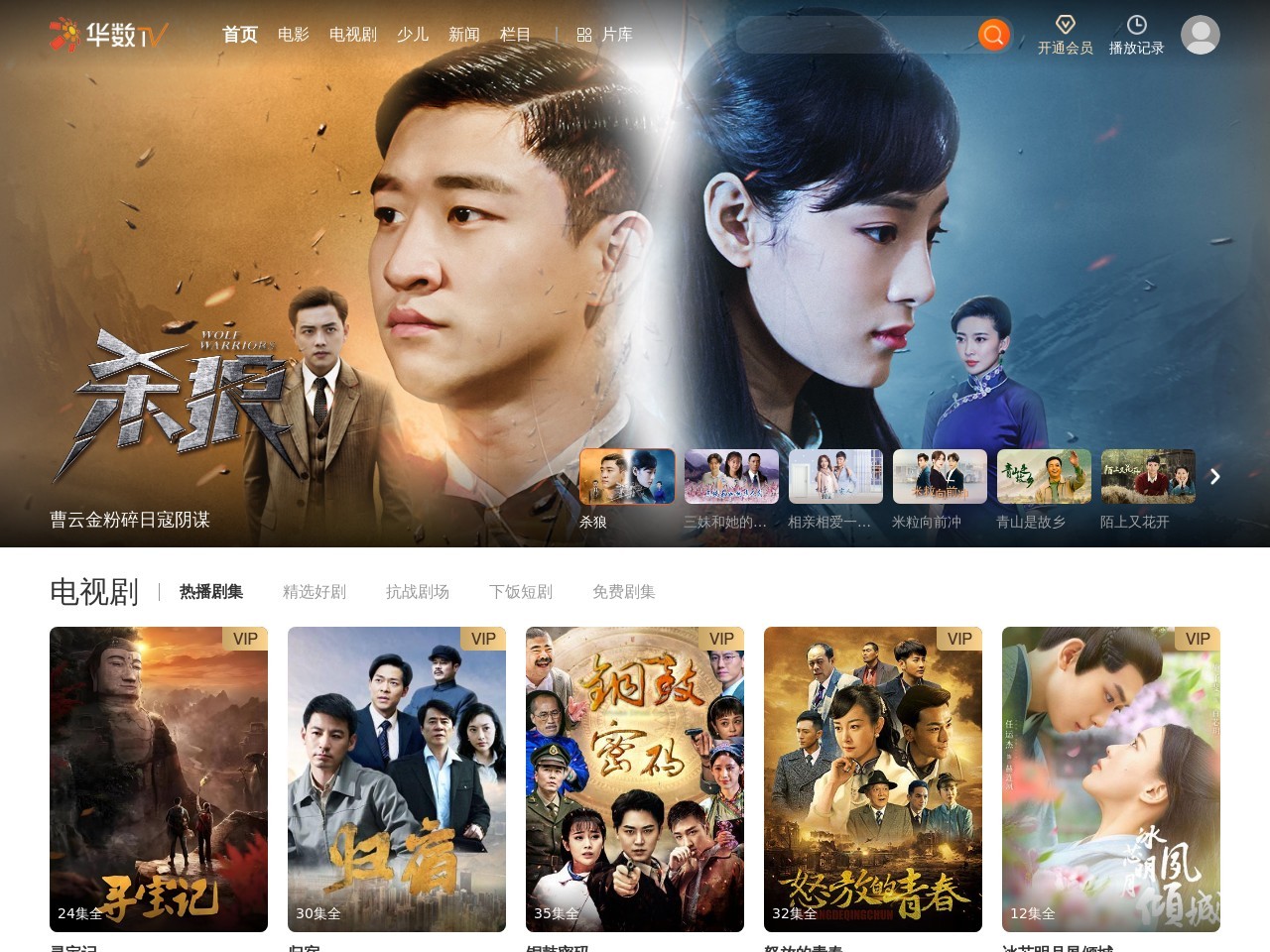Open the 寻宝记 drama card
This screenshot has width=1270, height=952.
(x=159, y=778)
